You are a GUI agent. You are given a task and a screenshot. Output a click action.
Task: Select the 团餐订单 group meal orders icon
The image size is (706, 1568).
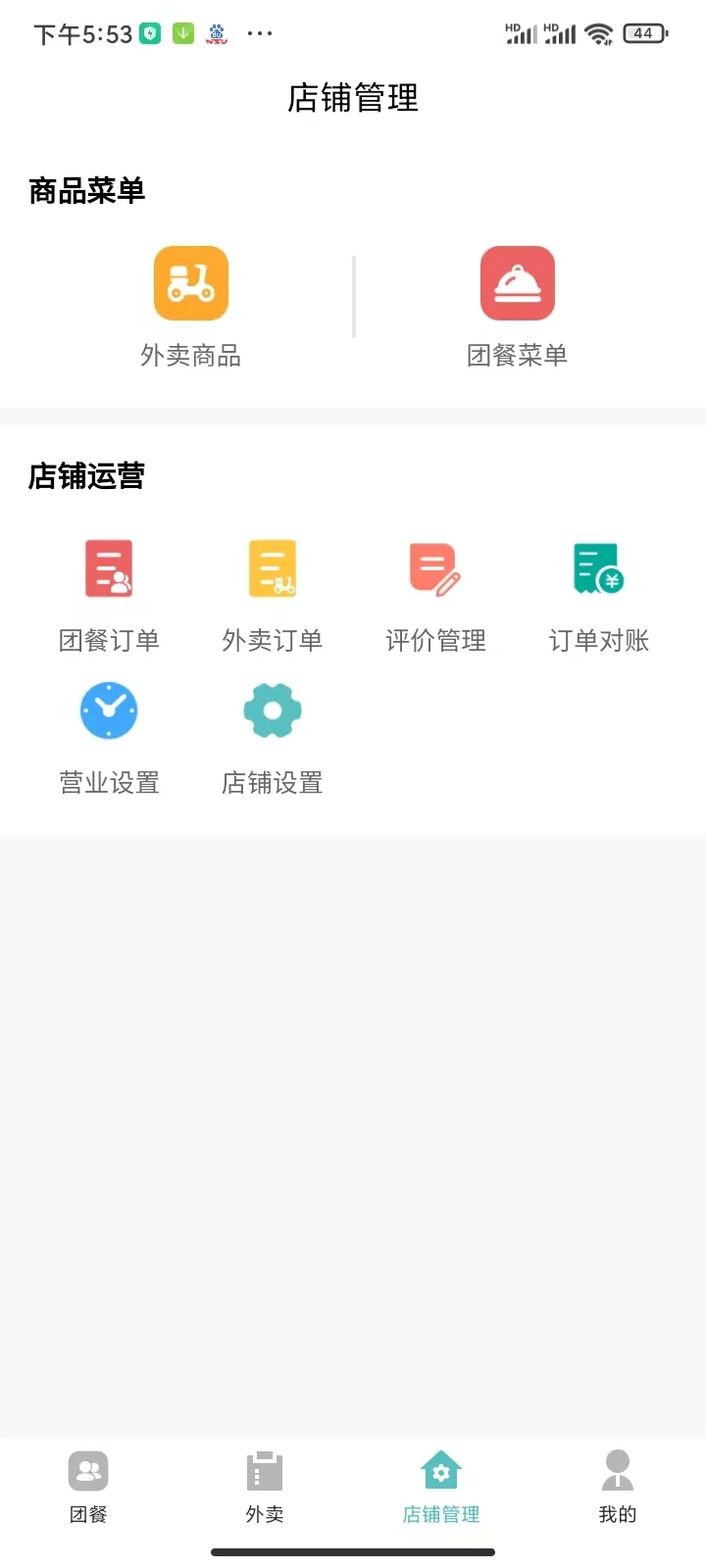click(x=108, y=568)
